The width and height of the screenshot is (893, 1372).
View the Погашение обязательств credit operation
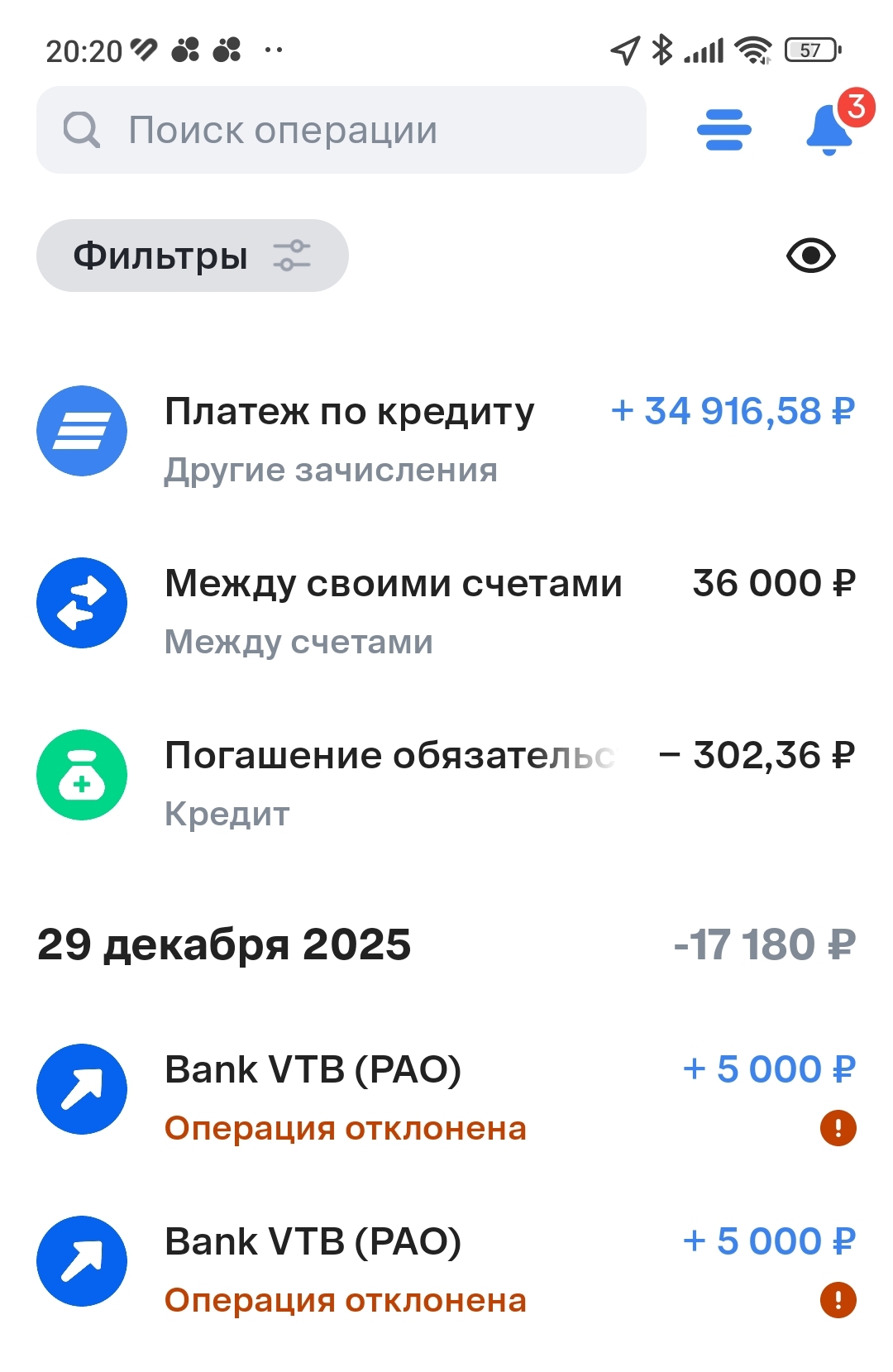point(446,782)
